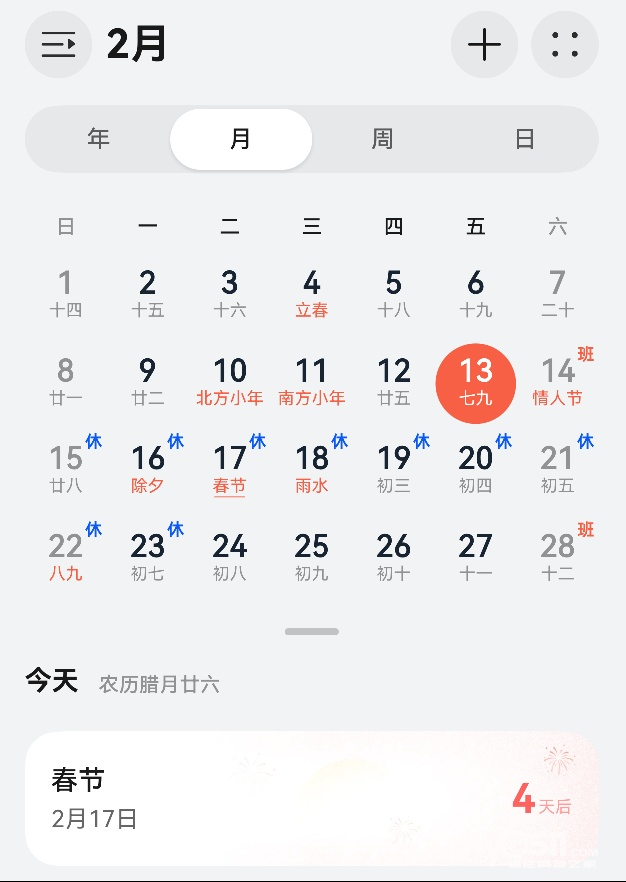Pick February 17 春节 date
Viewport: 626px width, 882px height.
229,470
